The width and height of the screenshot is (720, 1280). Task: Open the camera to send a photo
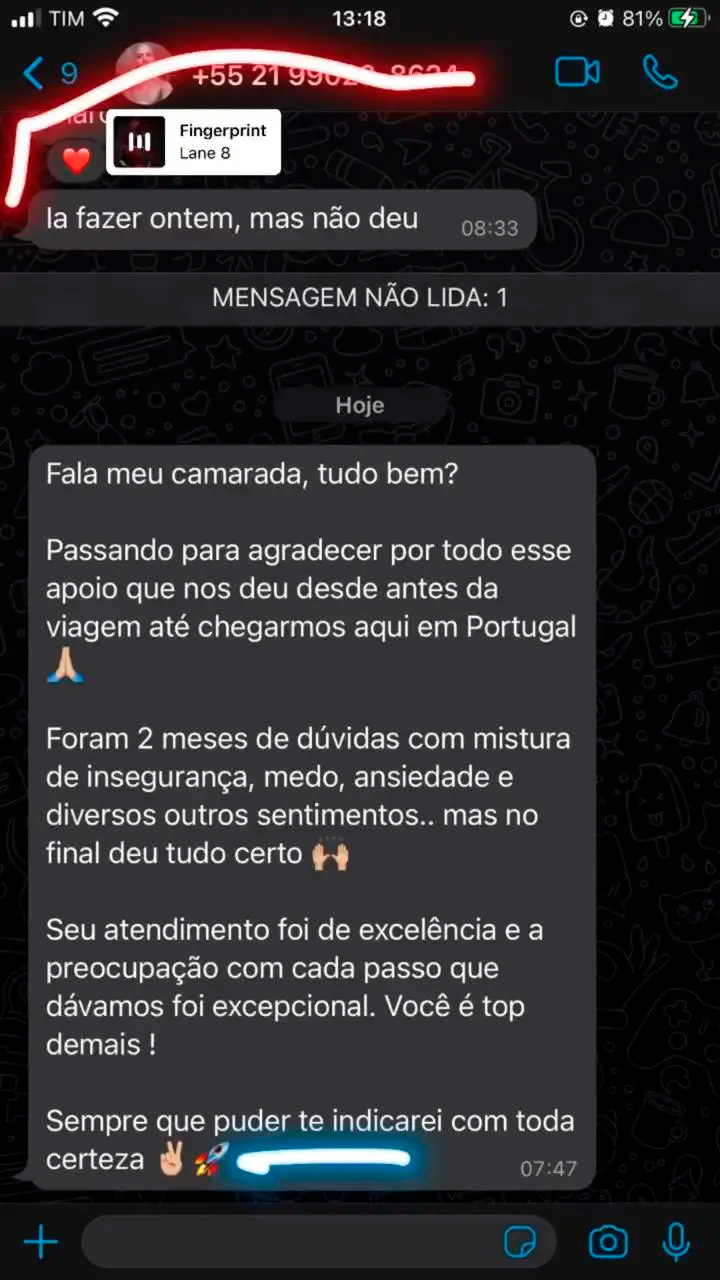607,1242
